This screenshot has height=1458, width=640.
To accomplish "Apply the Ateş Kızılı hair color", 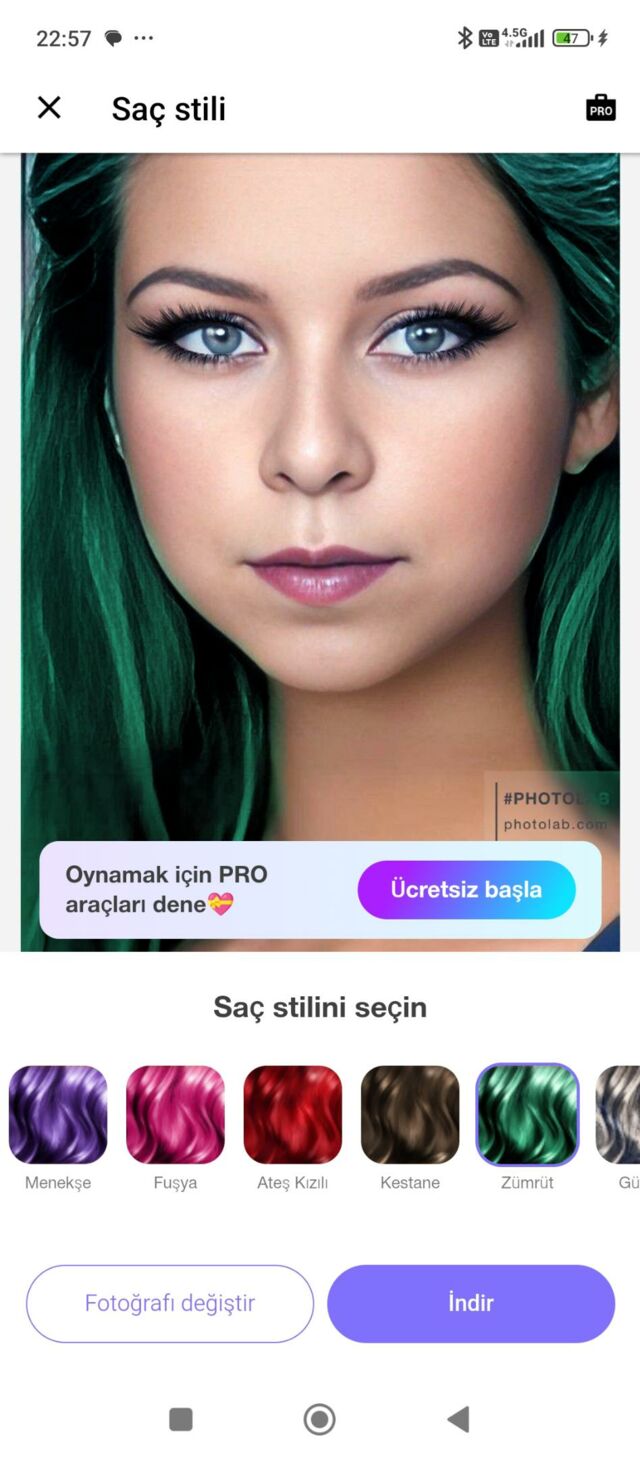I will [x=292, y=1114].
